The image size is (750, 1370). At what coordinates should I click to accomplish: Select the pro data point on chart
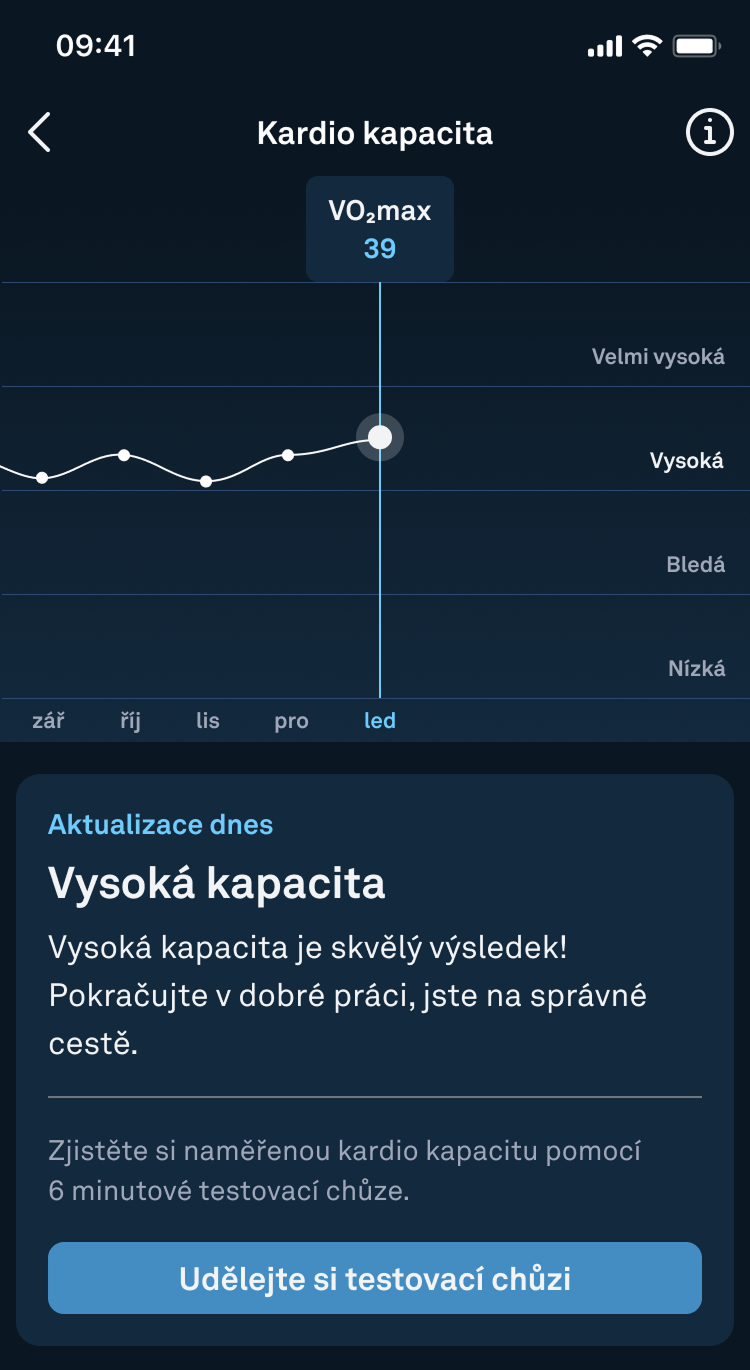click(x=288, y=455)
